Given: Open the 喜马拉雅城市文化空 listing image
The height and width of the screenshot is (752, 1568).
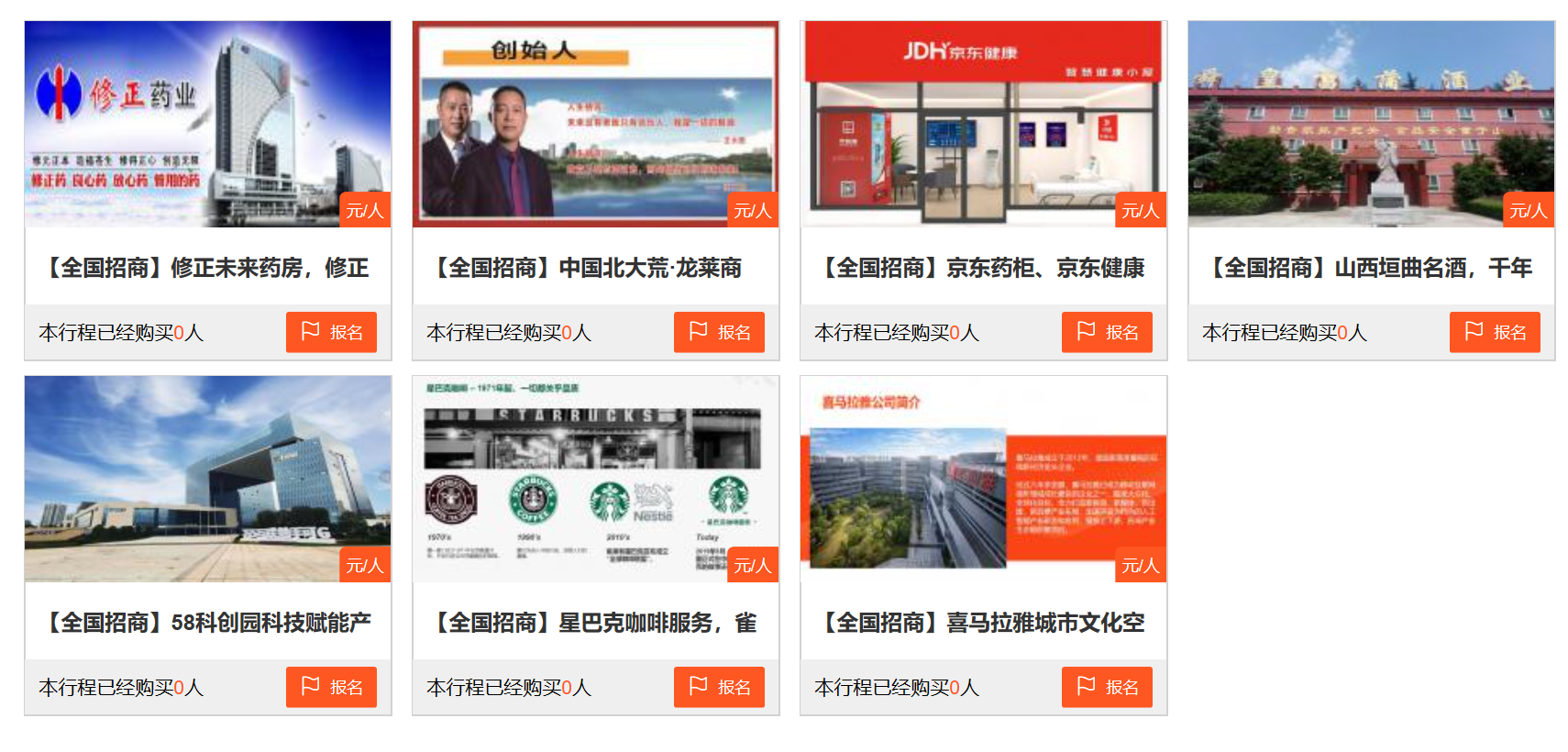Looking at the screenshot, I should click(x=983, y=479).
